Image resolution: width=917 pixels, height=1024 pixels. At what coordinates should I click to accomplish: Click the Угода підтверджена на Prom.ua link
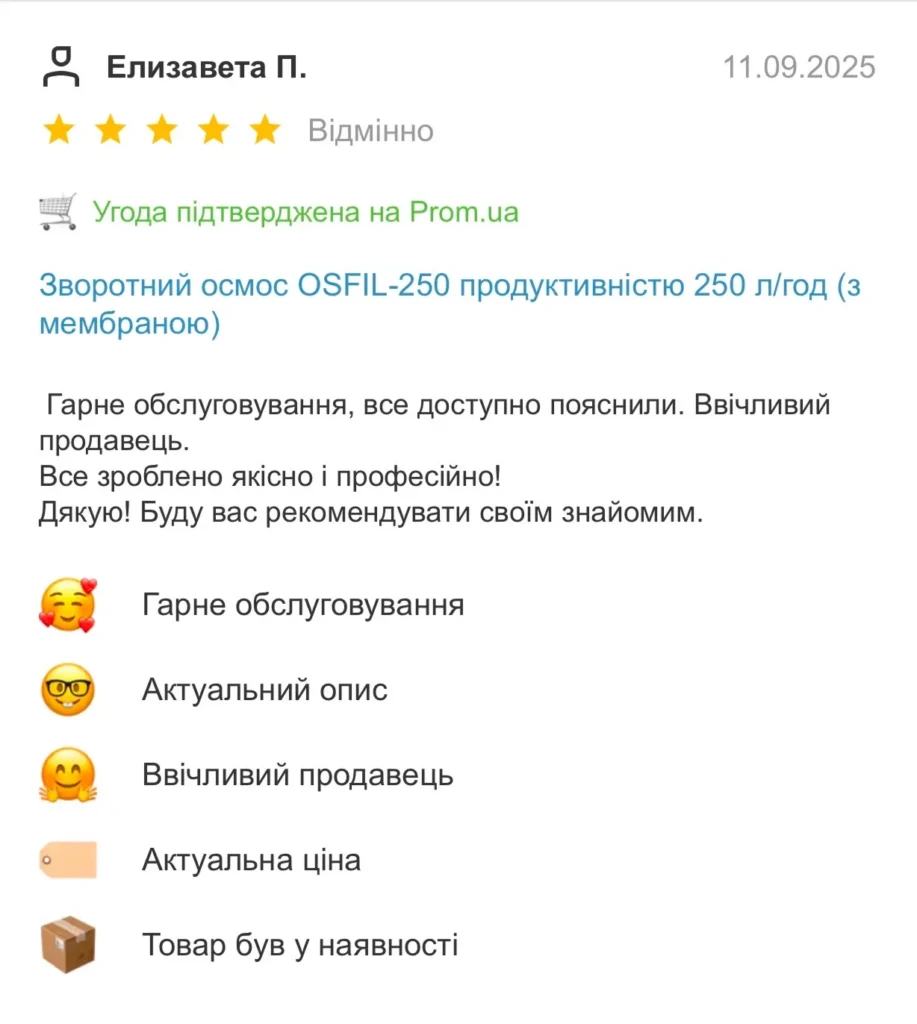click(x=305, y=211)
